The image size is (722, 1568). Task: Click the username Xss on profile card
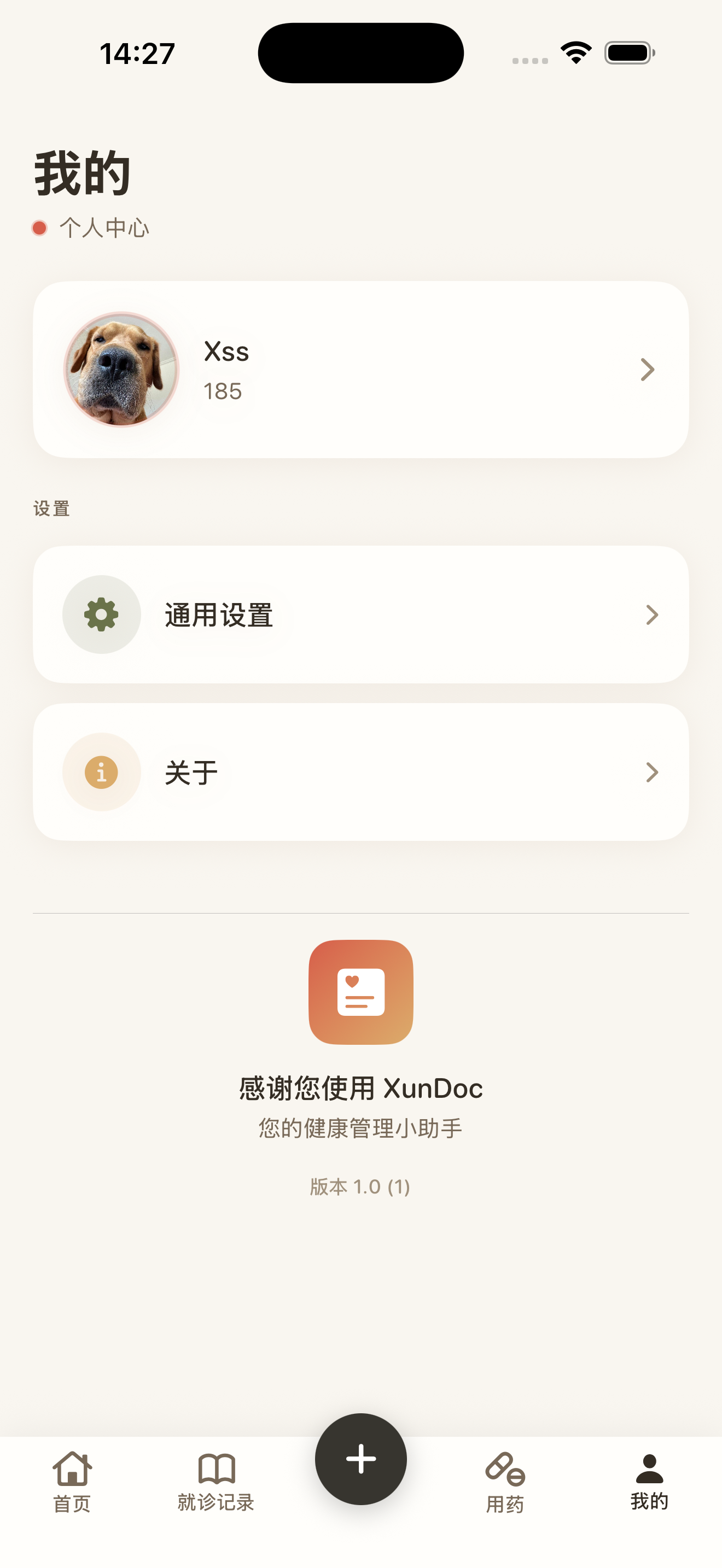[x=226, y=351]
